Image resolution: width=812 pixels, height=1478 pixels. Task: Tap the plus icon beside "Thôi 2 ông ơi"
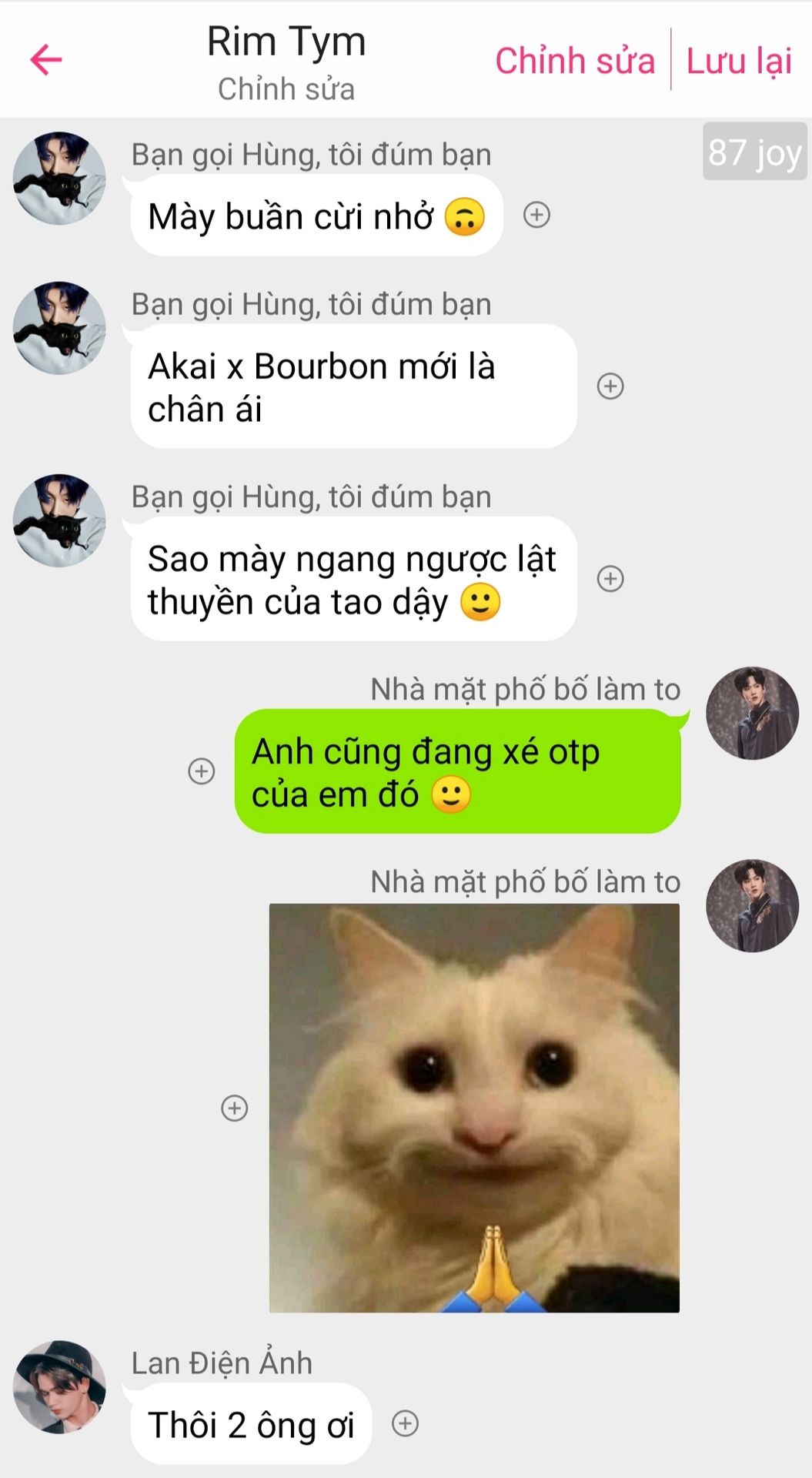pos(406,1423)
